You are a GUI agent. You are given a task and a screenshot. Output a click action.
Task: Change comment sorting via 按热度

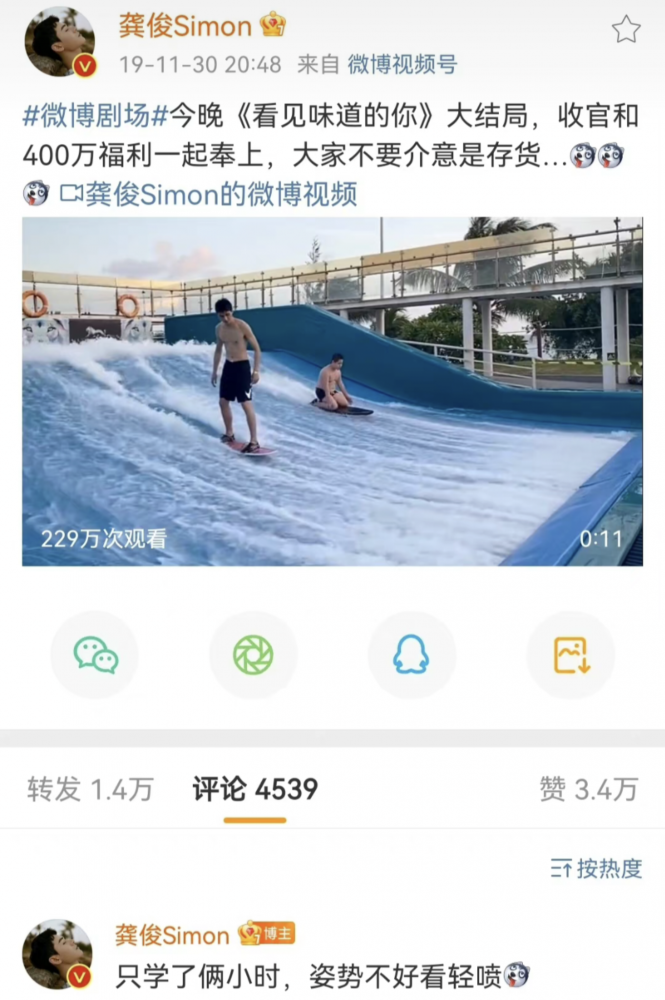pyautogui.click(x=596, y=869)
